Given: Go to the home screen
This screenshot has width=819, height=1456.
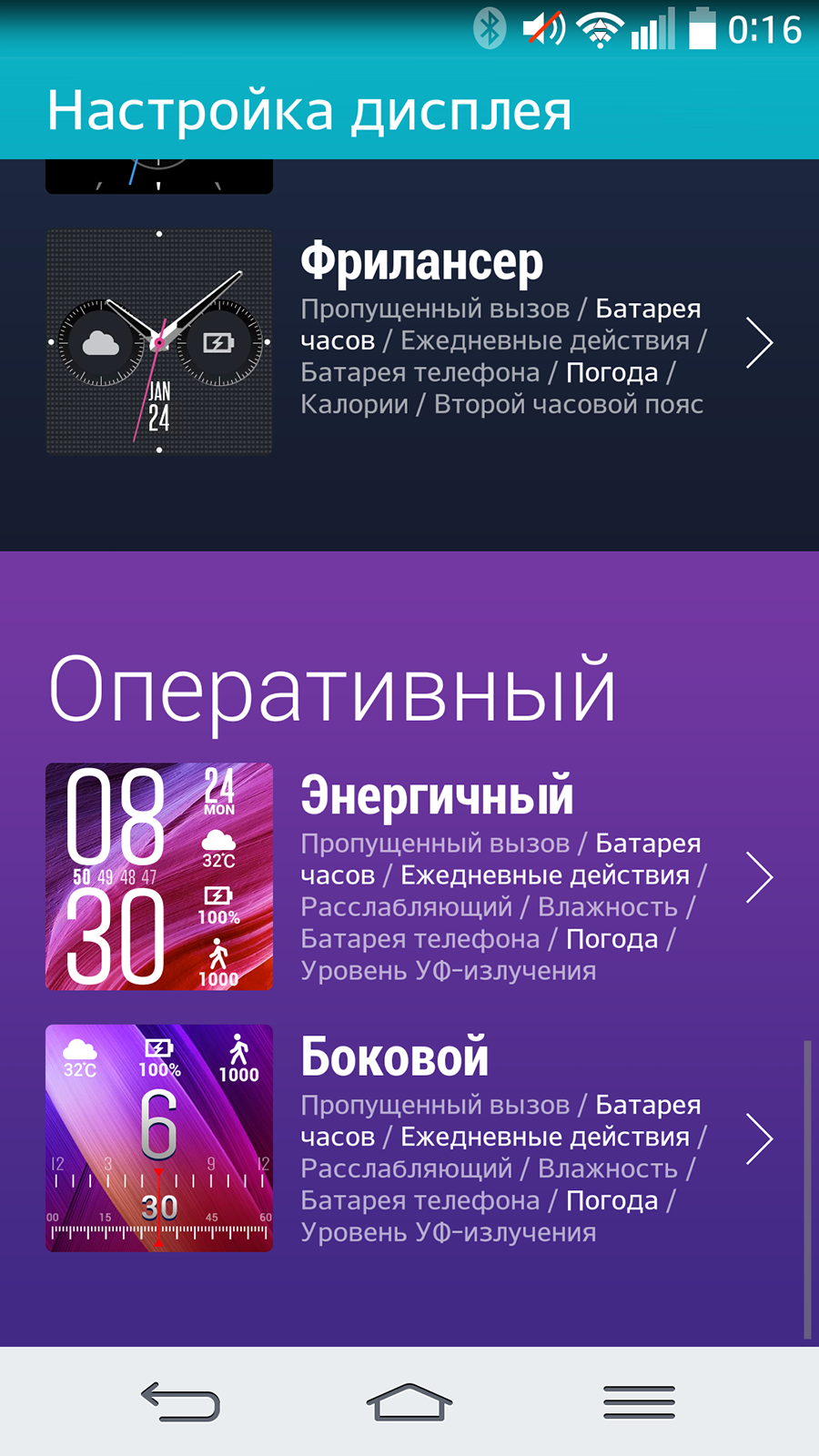Looking at the screenshot, I should pos(409,1401).
